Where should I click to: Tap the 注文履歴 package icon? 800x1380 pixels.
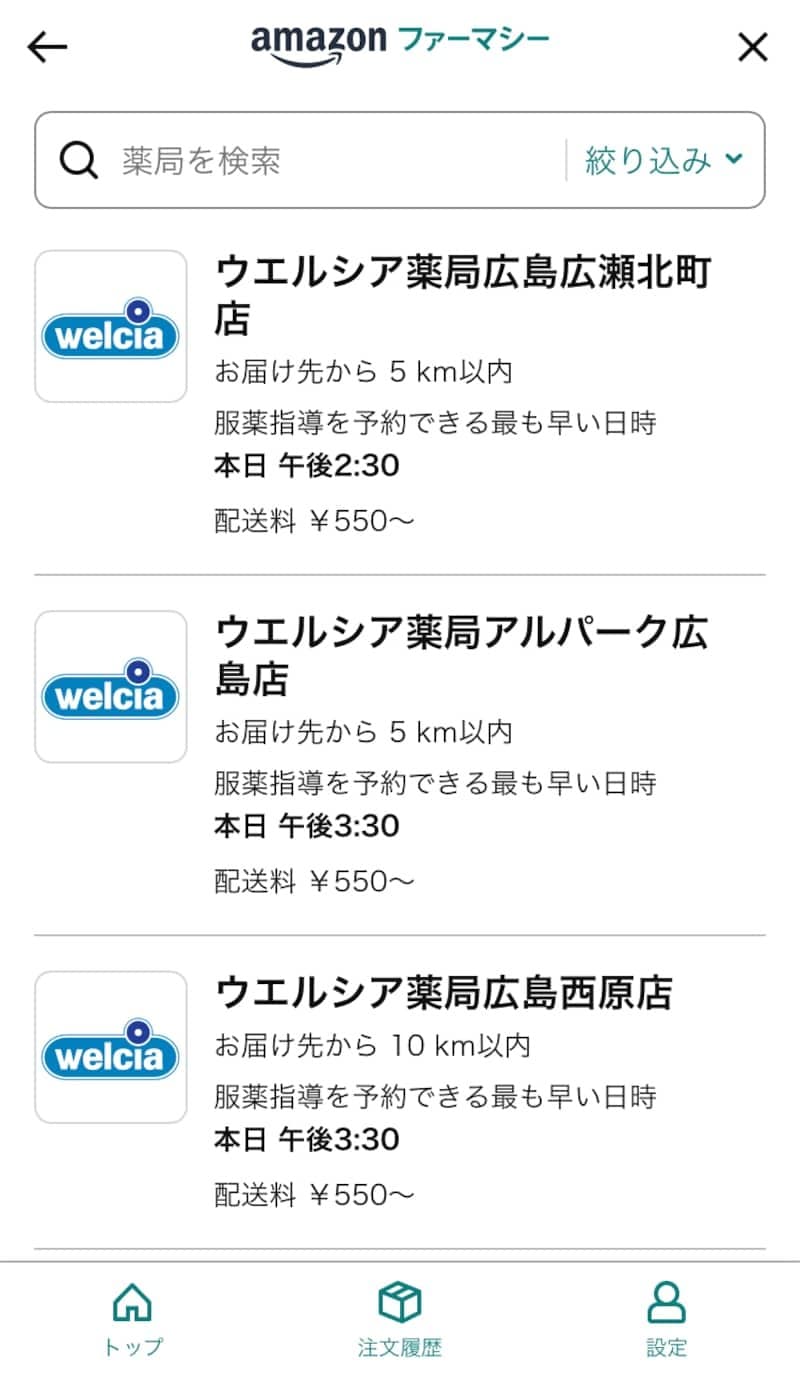click(x=399, y=1302)
